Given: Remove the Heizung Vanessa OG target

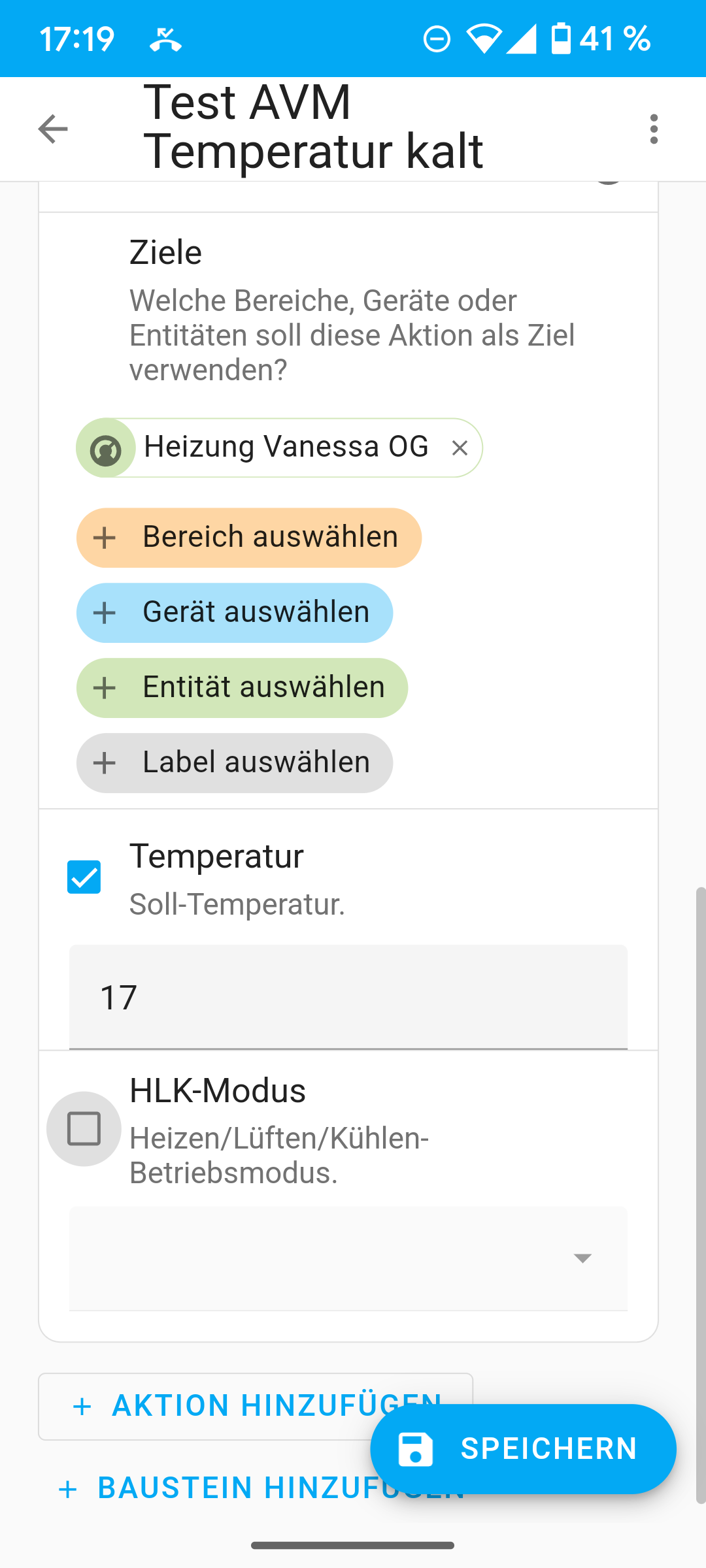Looking at the screenshot, I should point(460,448).
